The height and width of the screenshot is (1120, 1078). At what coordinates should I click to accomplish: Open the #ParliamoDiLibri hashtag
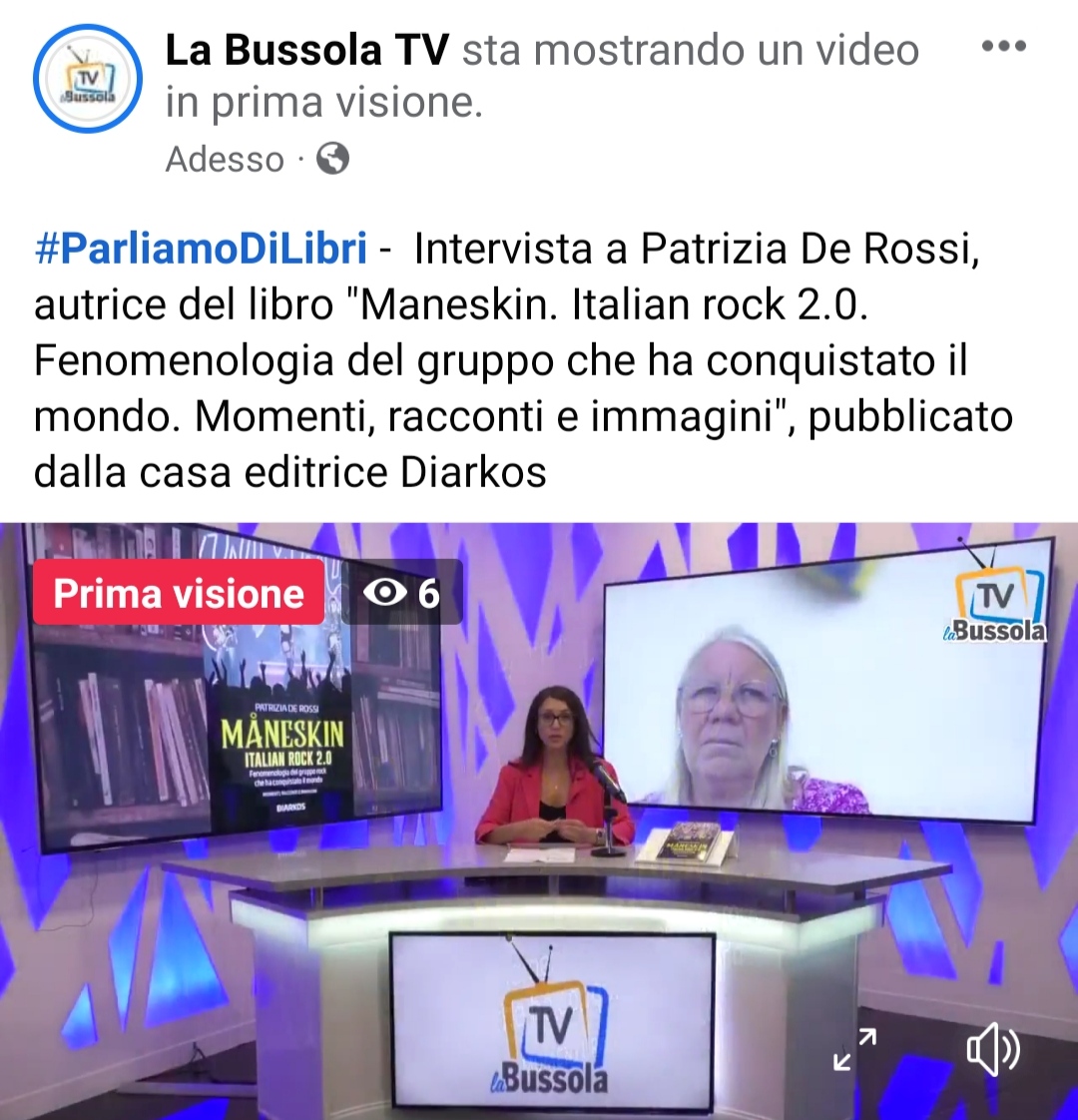(201, 249)
